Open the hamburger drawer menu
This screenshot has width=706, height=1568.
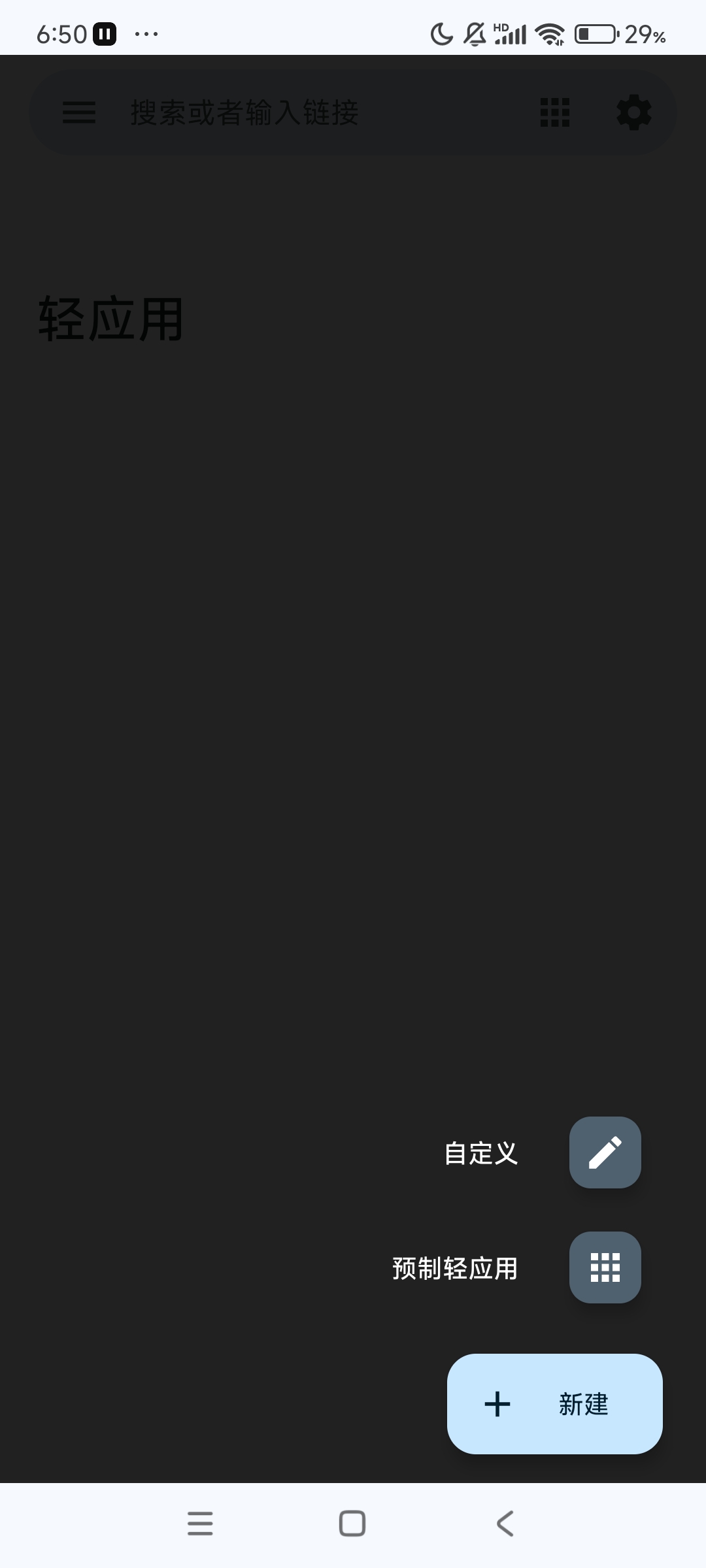(79, 112)
